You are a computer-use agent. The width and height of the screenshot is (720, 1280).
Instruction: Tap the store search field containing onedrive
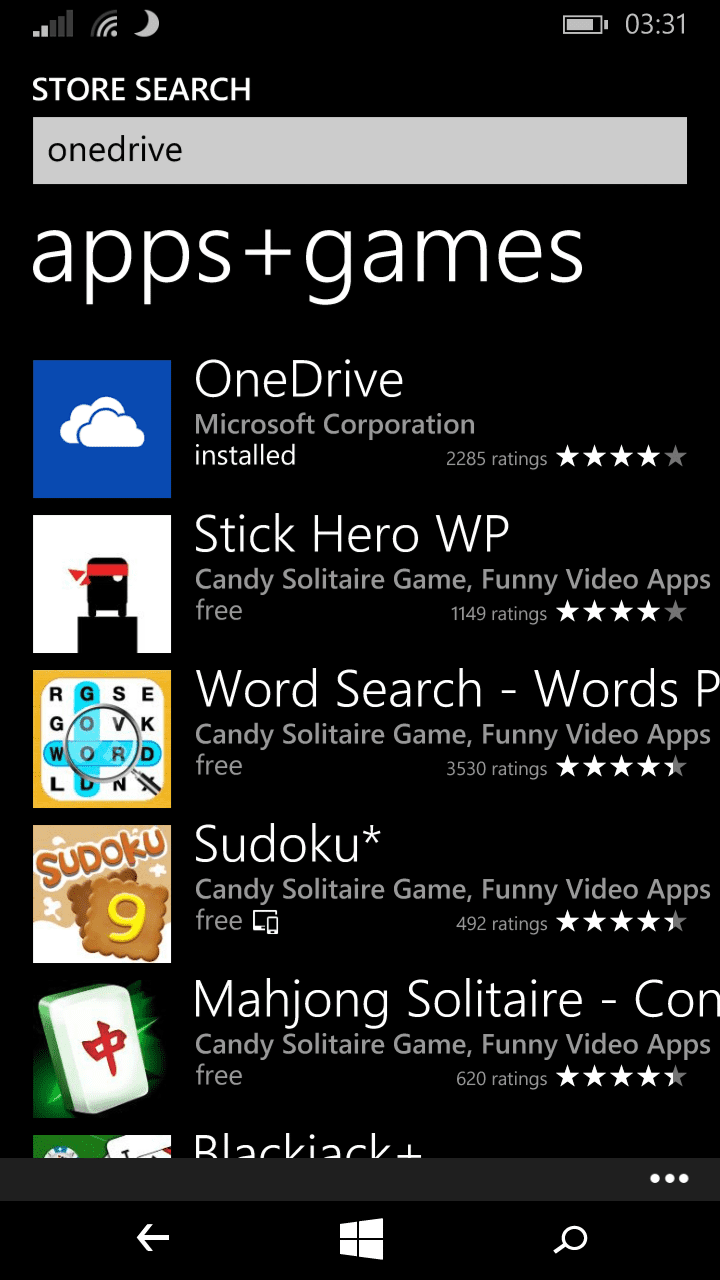pos(360,151)
